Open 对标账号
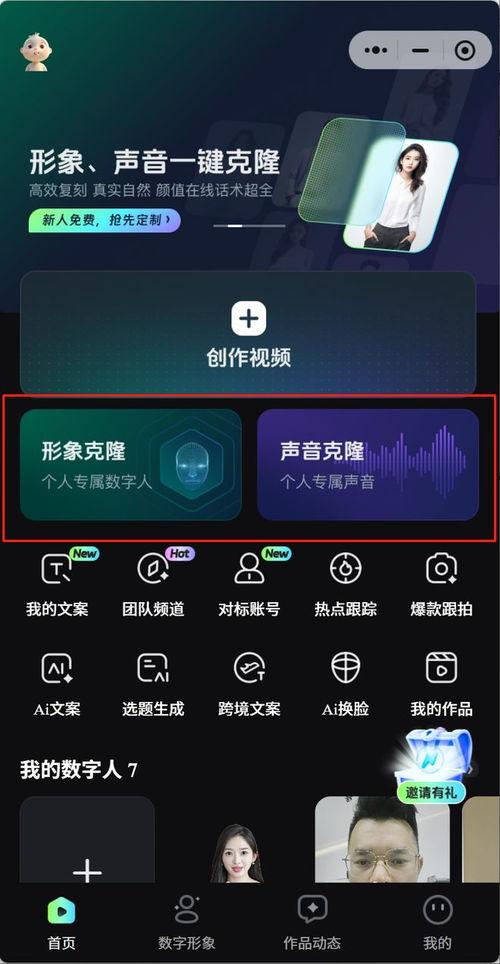Image resolution: width=500 pixels, height=964 pixels. tap(249, 583)
